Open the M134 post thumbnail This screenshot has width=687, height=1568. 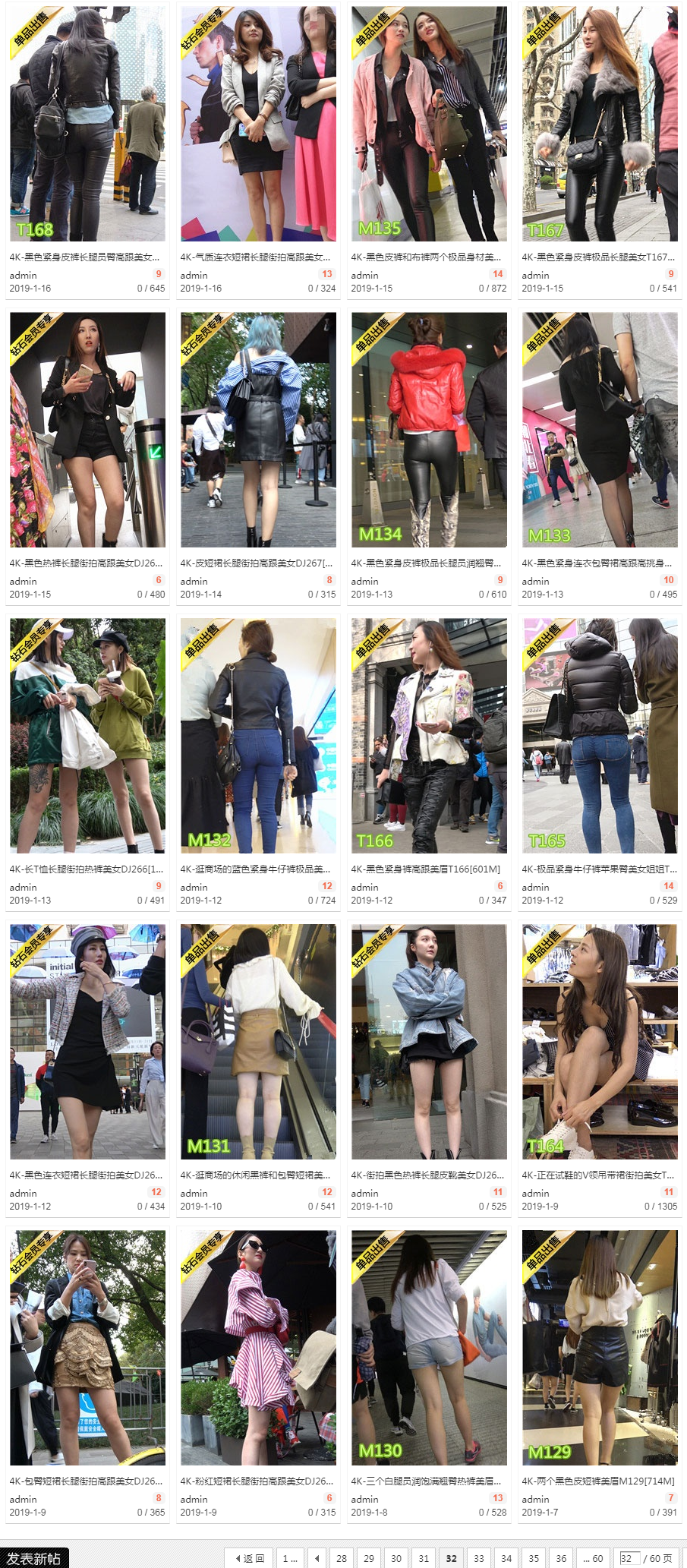pos(429,430)
